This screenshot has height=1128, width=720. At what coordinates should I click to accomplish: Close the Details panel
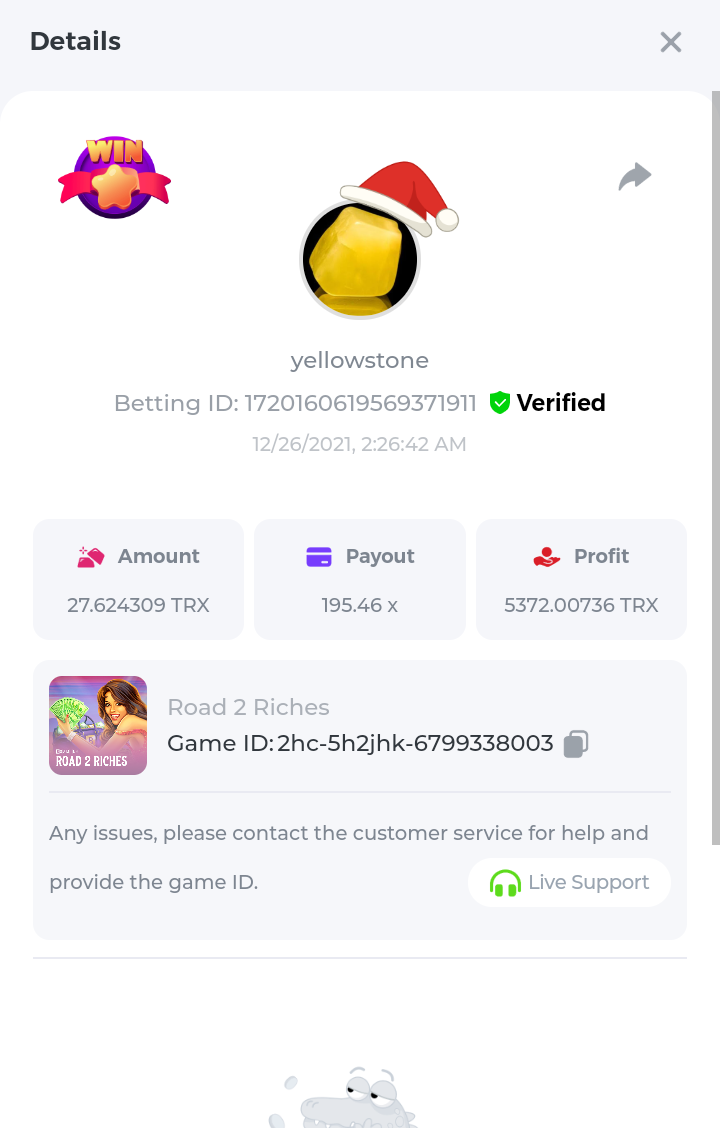click(x=670, y=42)
